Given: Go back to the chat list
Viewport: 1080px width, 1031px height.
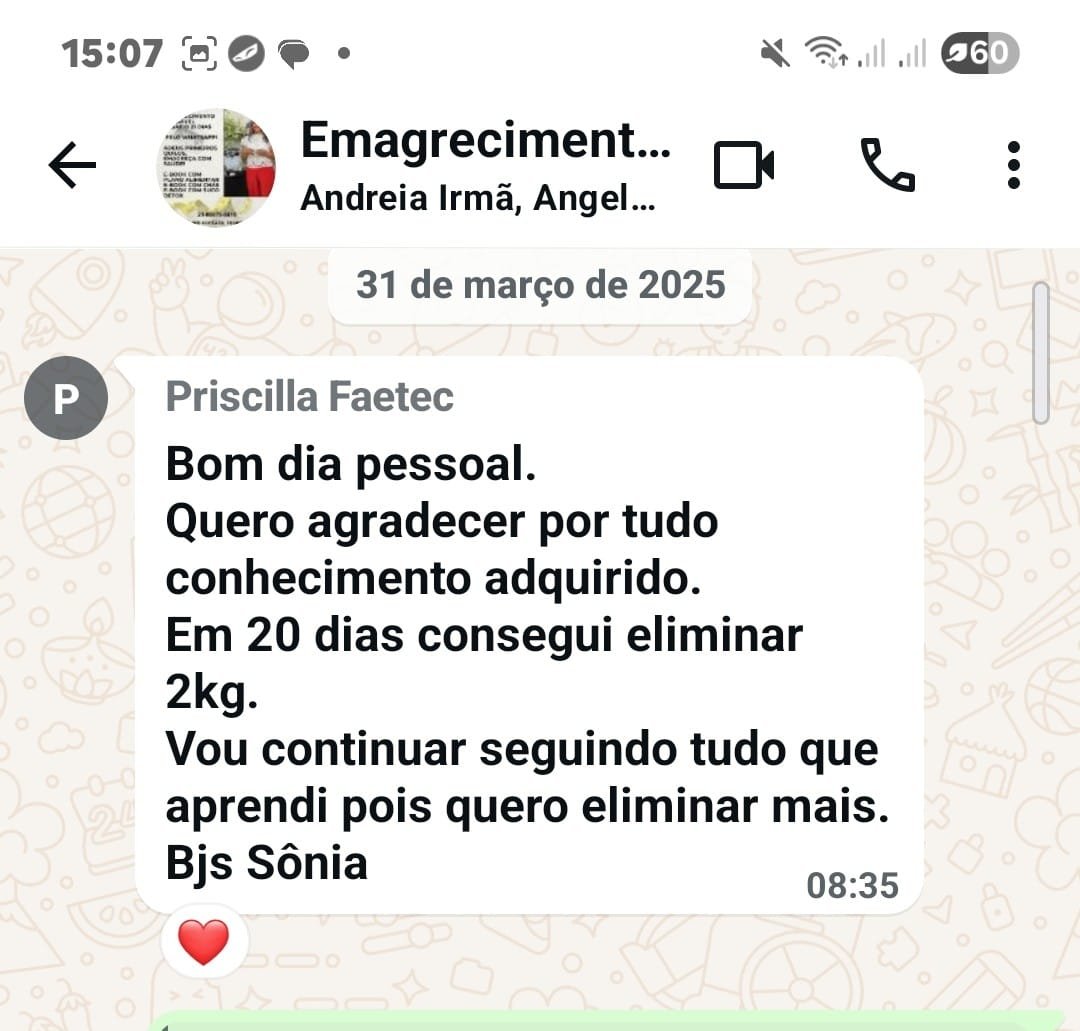Looking at the screenshot, I should [x=72, y=166].
